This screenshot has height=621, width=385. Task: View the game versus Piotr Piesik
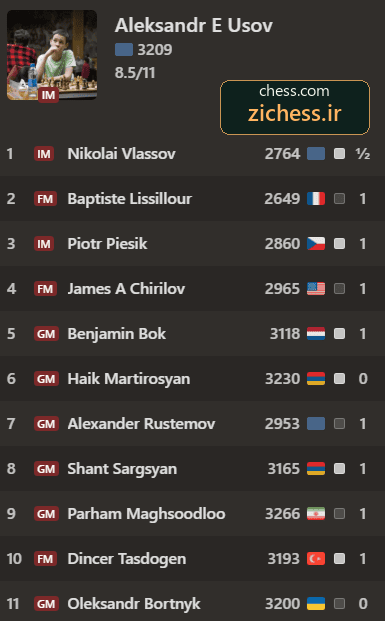[x=192, y=244]
